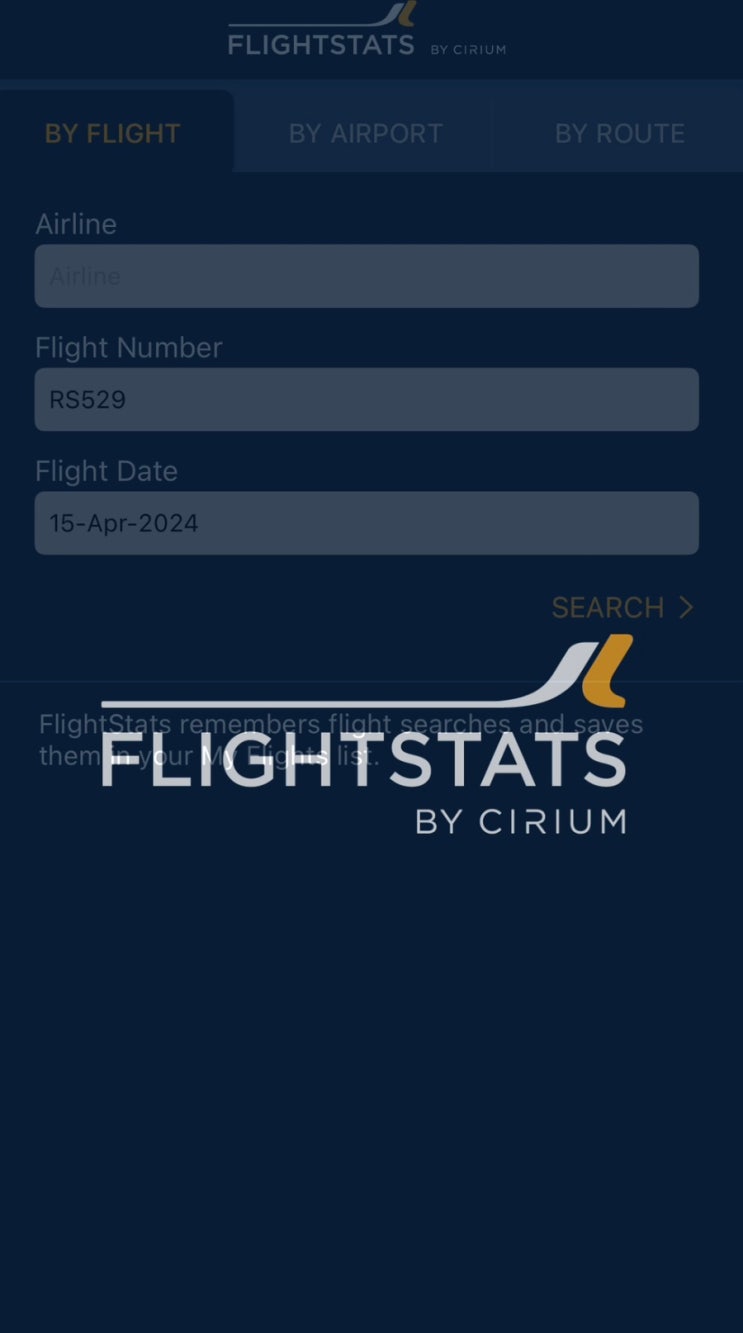The height and width of the screenshot is (1333, 743).
Task: Switch to the By Flight tab
Action: tap(114, 133)
